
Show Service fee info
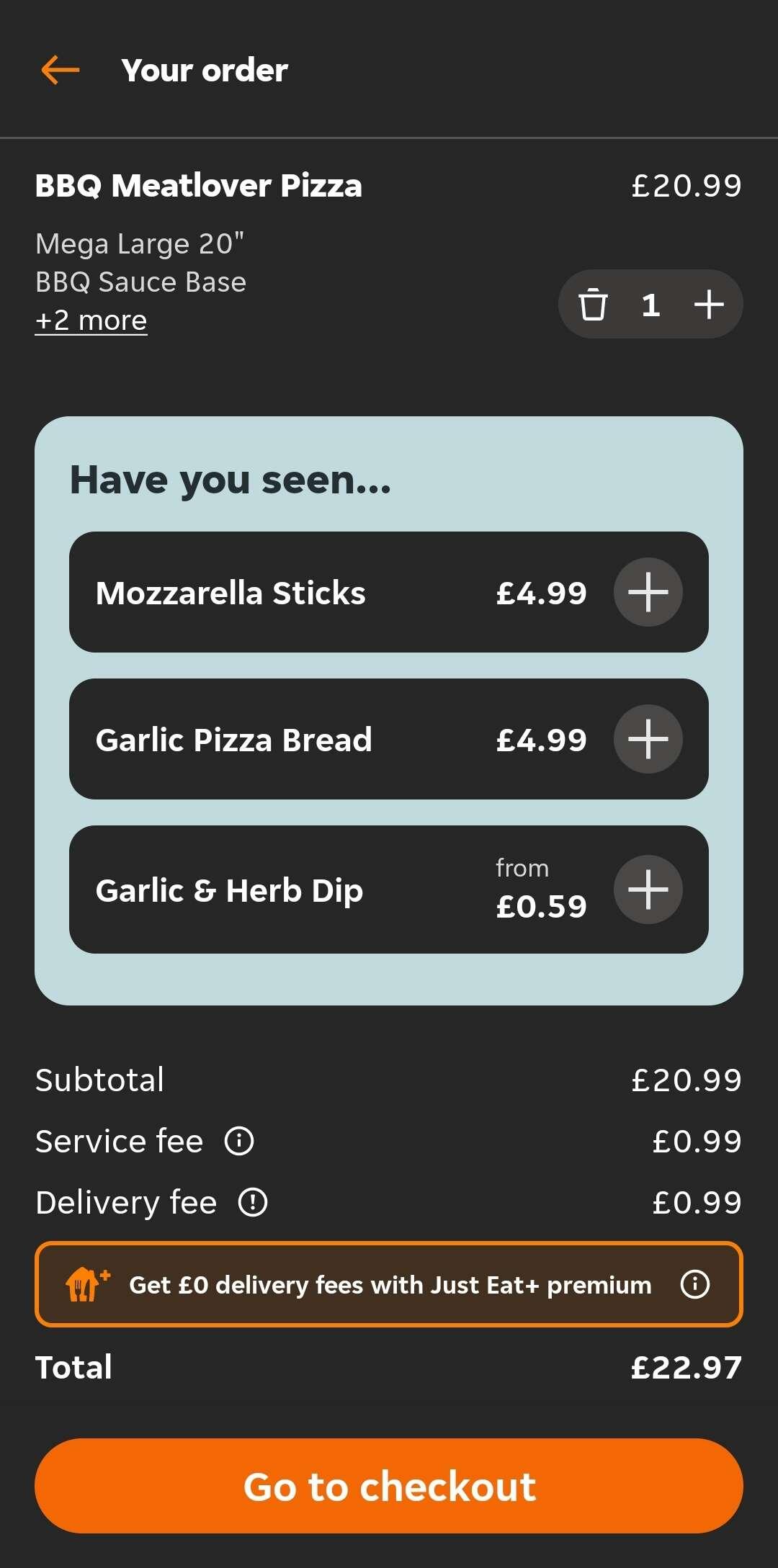click(x=239, y=1141)
